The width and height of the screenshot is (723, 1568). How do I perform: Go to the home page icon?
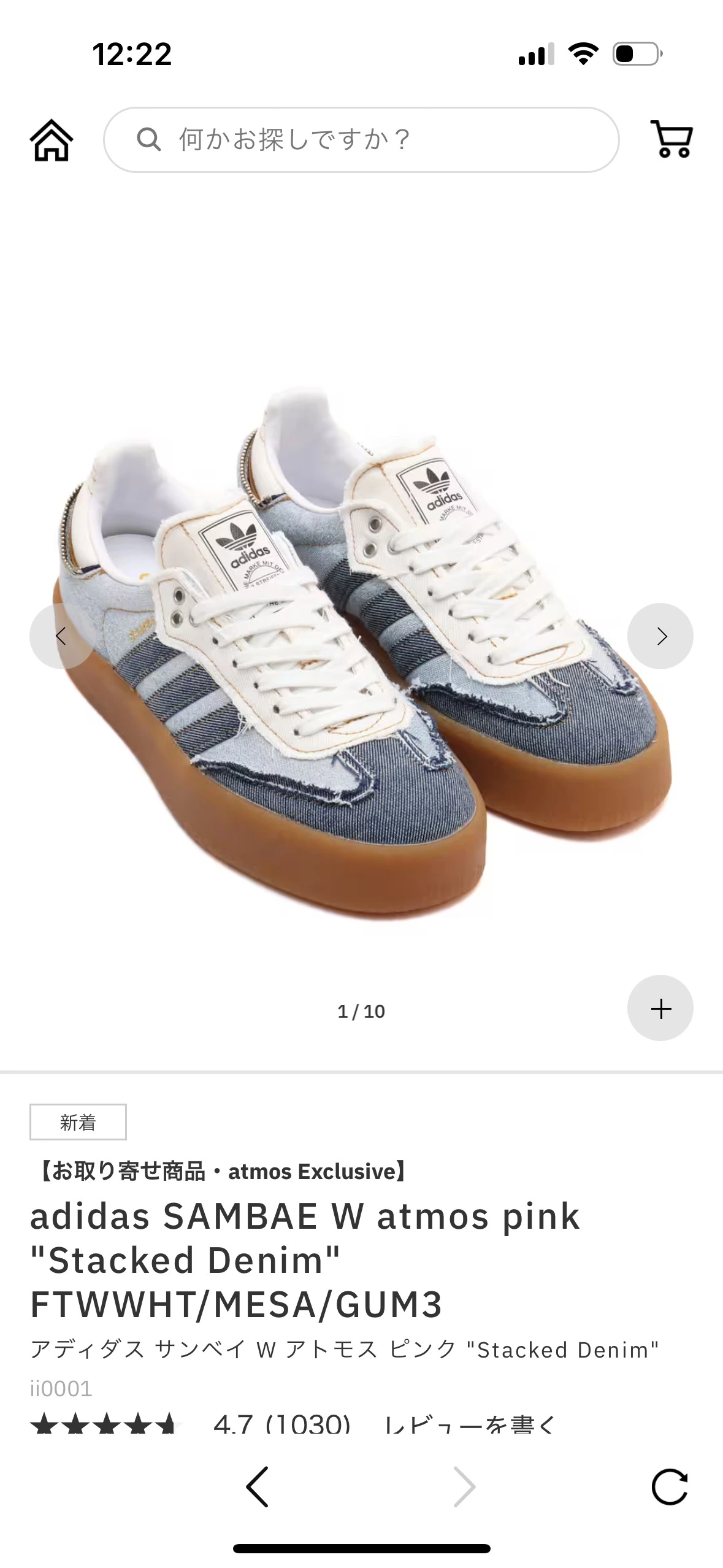tap(52, 140)
